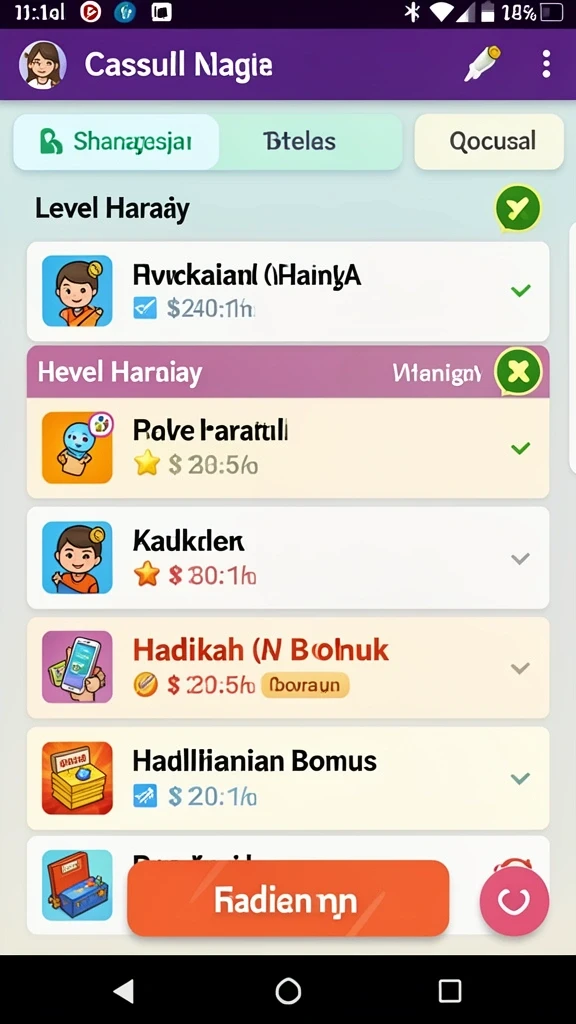576x1024 pixels.
Task: Switch to the Shanagesjai tab
Action: tap(116, 142)
